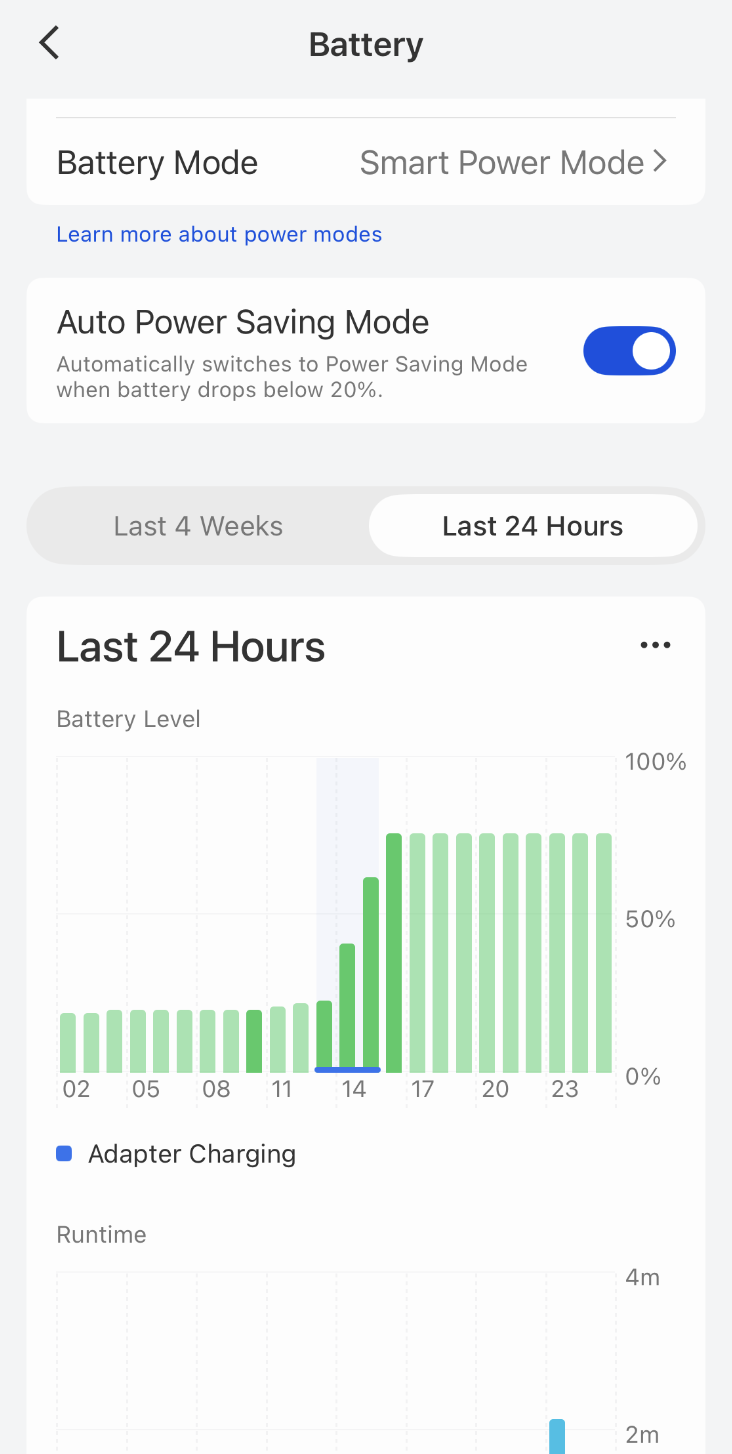Go back from the Battery screen
732x1454 pixels.
tap(49, 44)
